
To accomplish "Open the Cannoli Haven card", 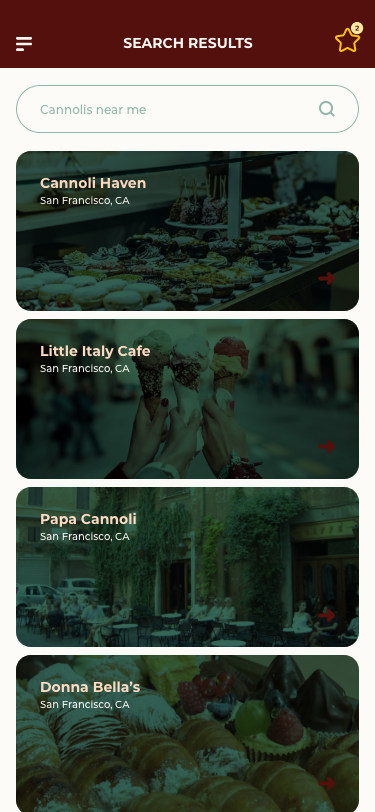I will (188, 231).
